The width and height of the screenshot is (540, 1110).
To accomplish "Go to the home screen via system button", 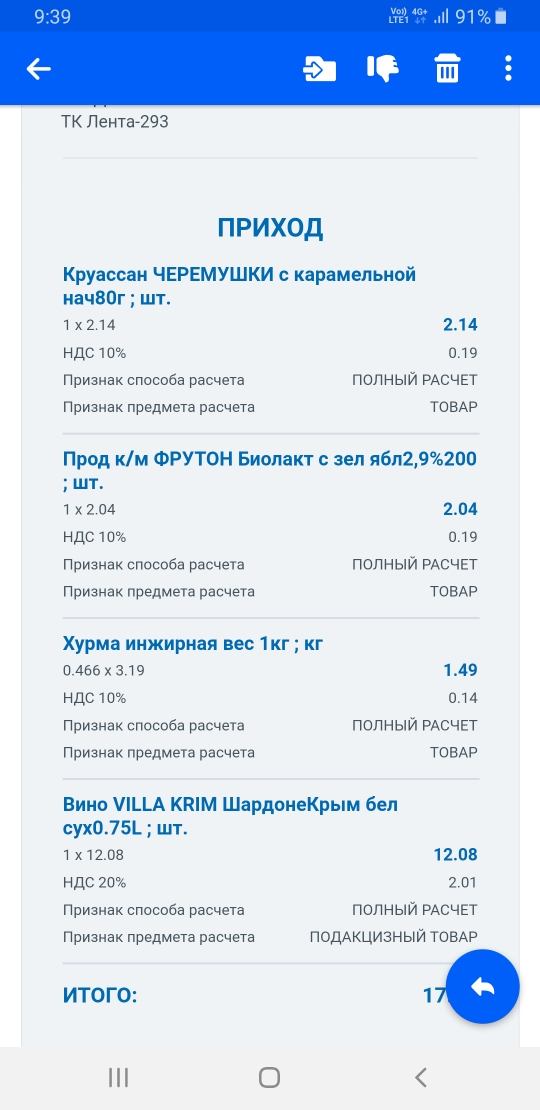I will tap(270, 1077).
